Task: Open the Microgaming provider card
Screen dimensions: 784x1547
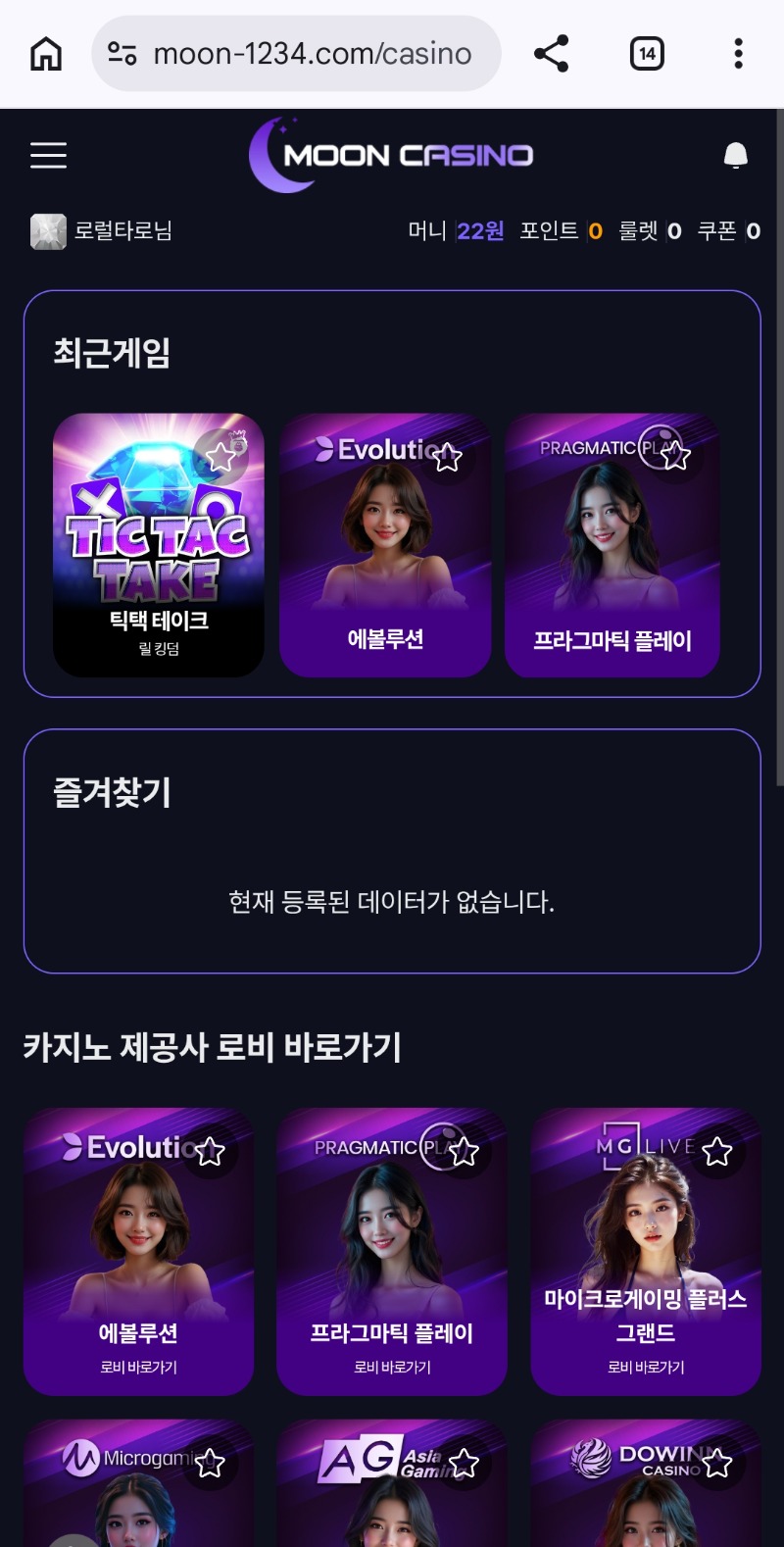Action: point(138,1500)
